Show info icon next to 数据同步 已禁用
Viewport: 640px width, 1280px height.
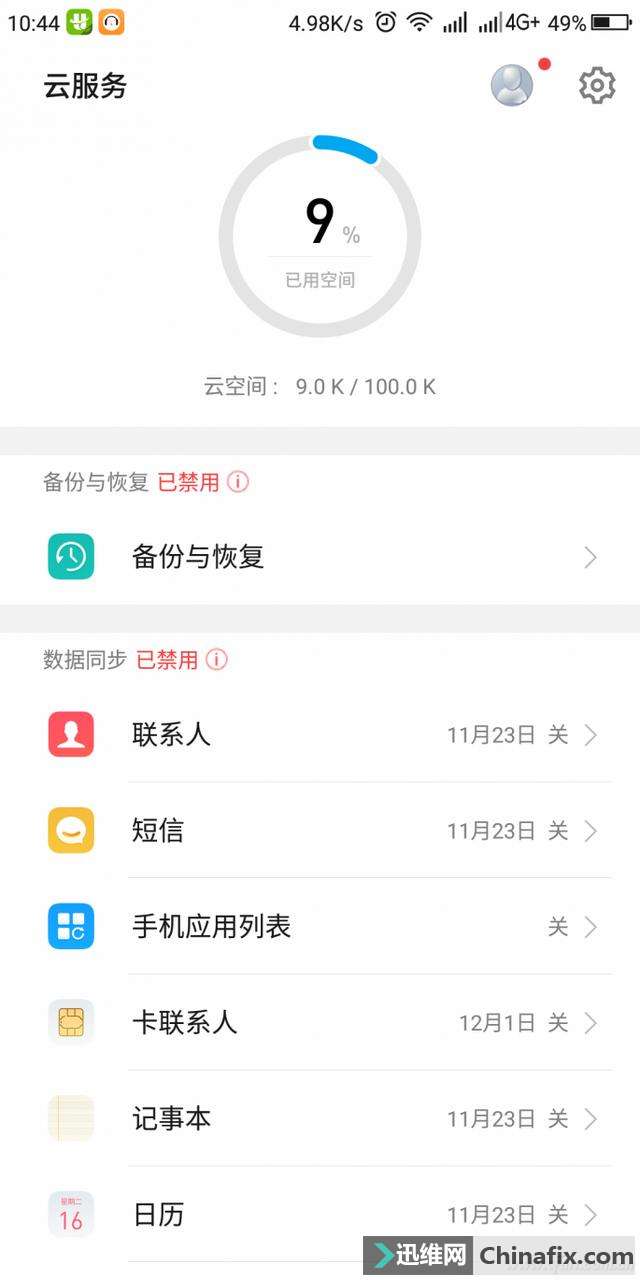click(217, 660)
